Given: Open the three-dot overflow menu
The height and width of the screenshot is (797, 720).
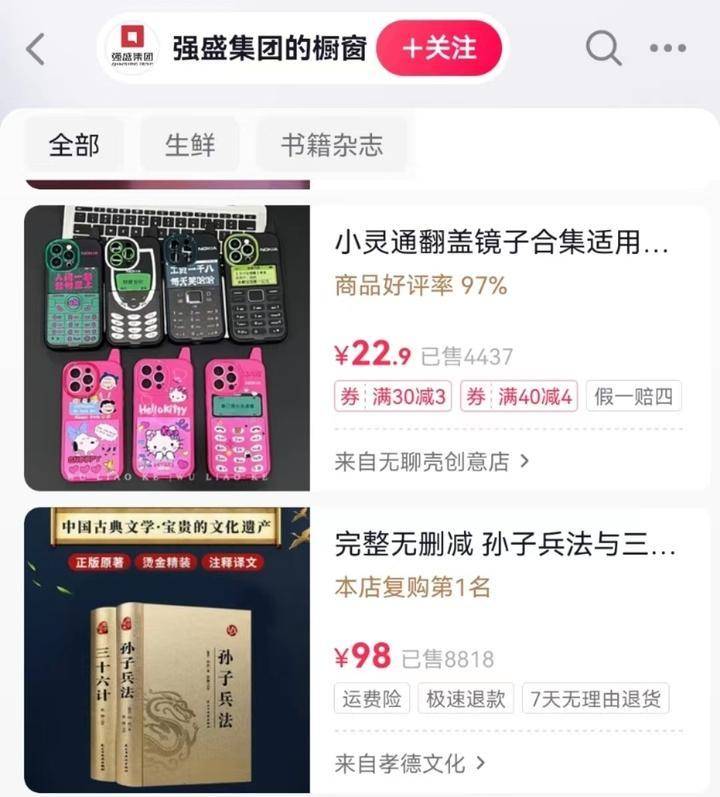Looking at the screenshot, I should click(x=667, y=48).
